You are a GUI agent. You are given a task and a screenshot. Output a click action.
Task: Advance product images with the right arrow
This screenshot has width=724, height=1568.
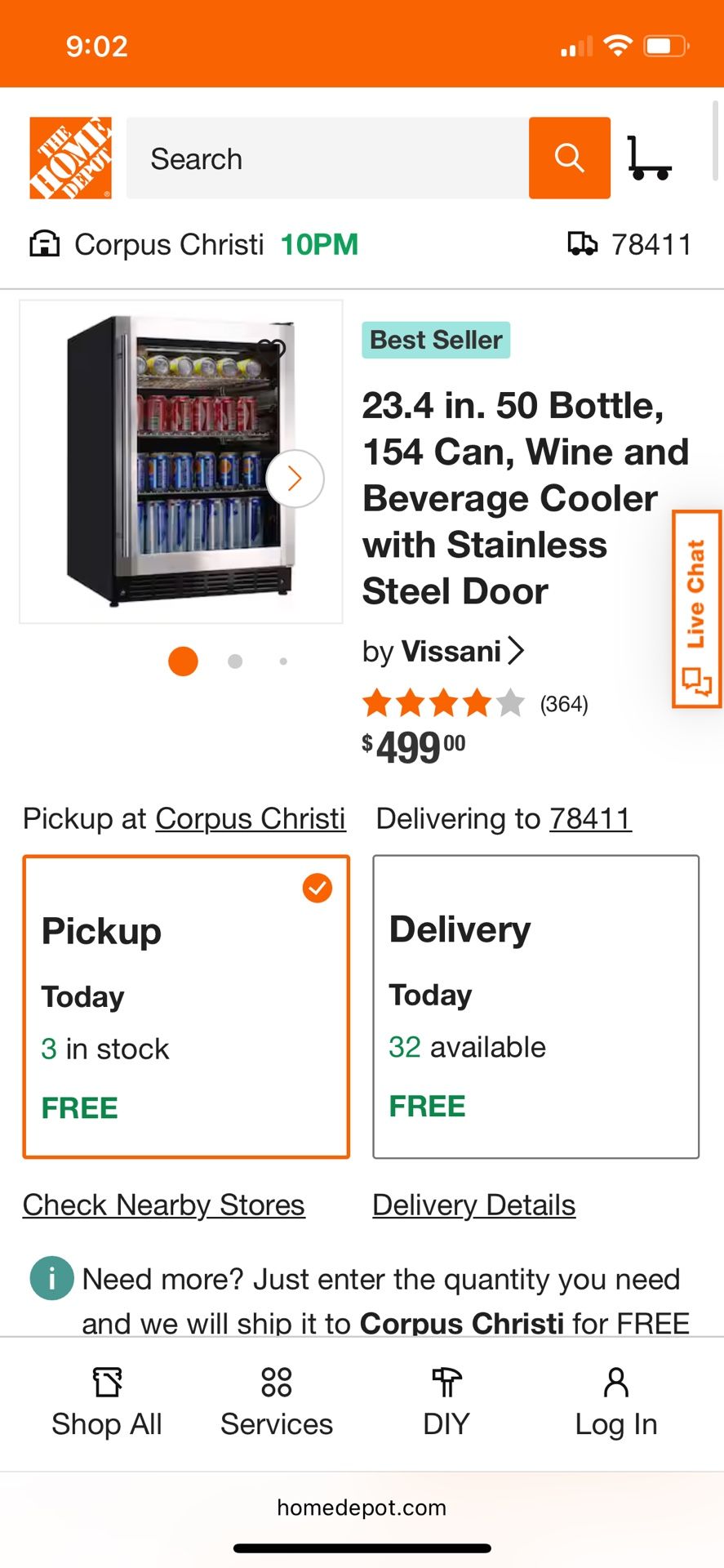pyautogui.click(x=294, y=479)
